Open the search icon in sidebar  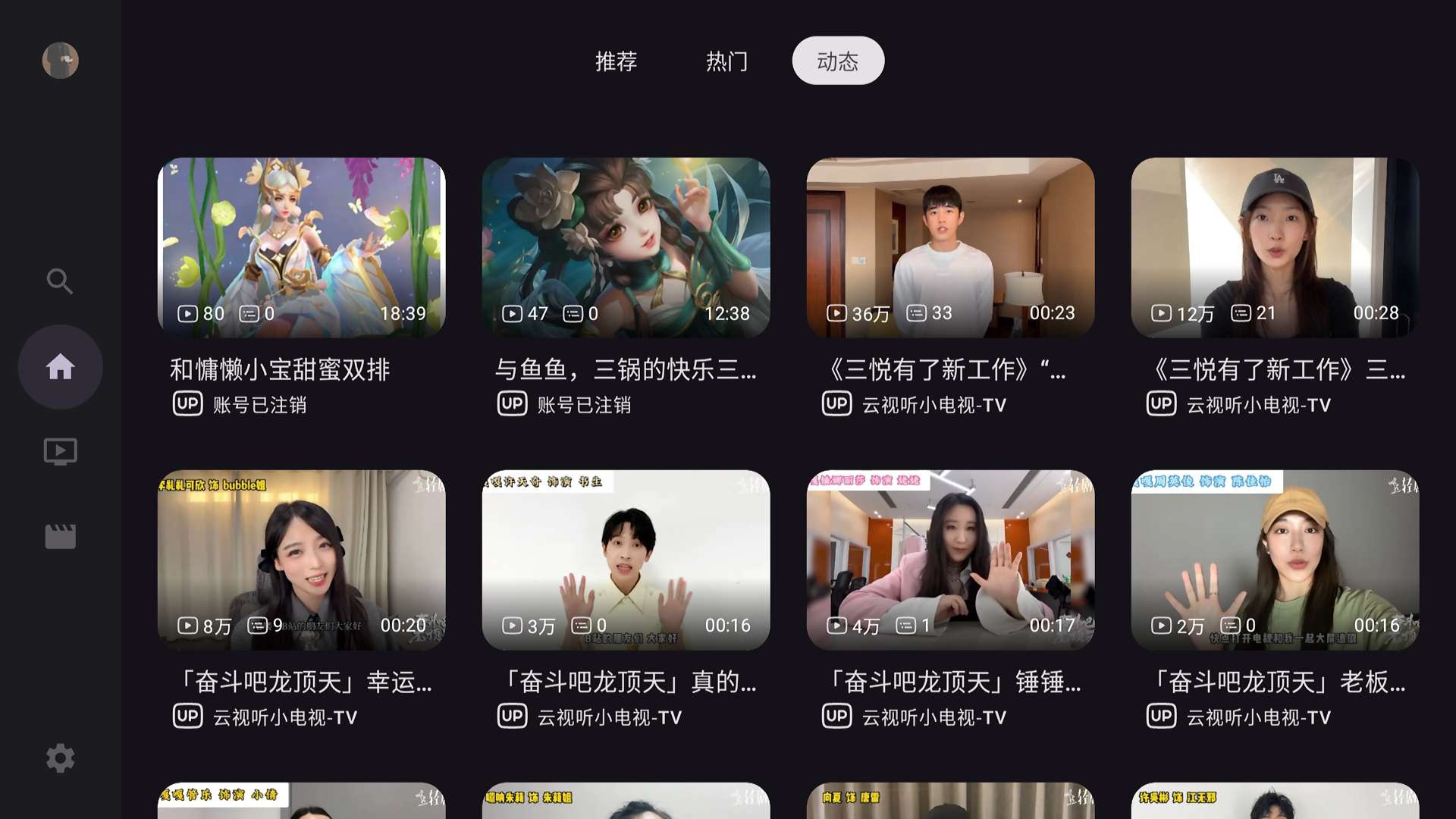tap(60, 281)
